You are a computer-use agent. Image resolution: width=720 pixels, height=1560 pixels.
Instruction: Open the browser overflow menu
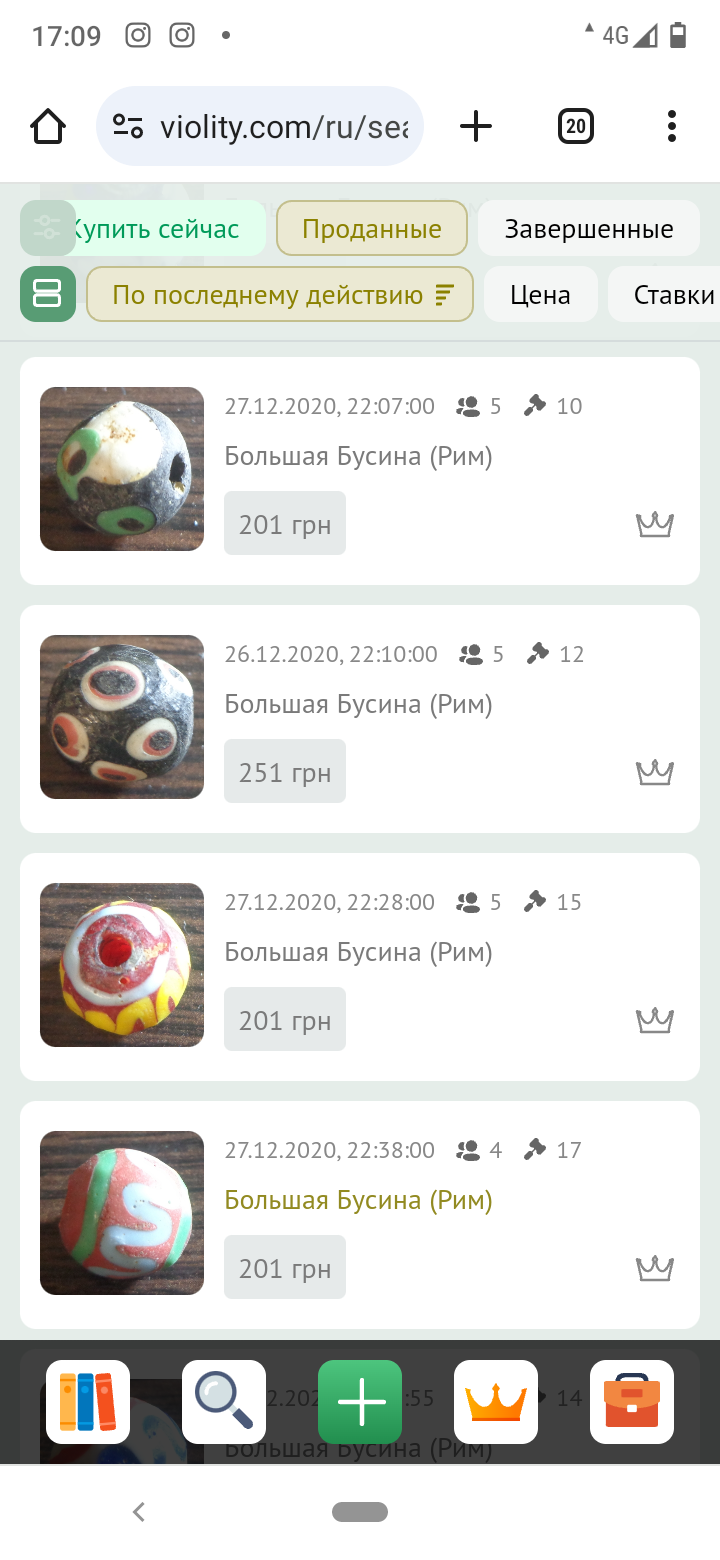tap(672, 126)
